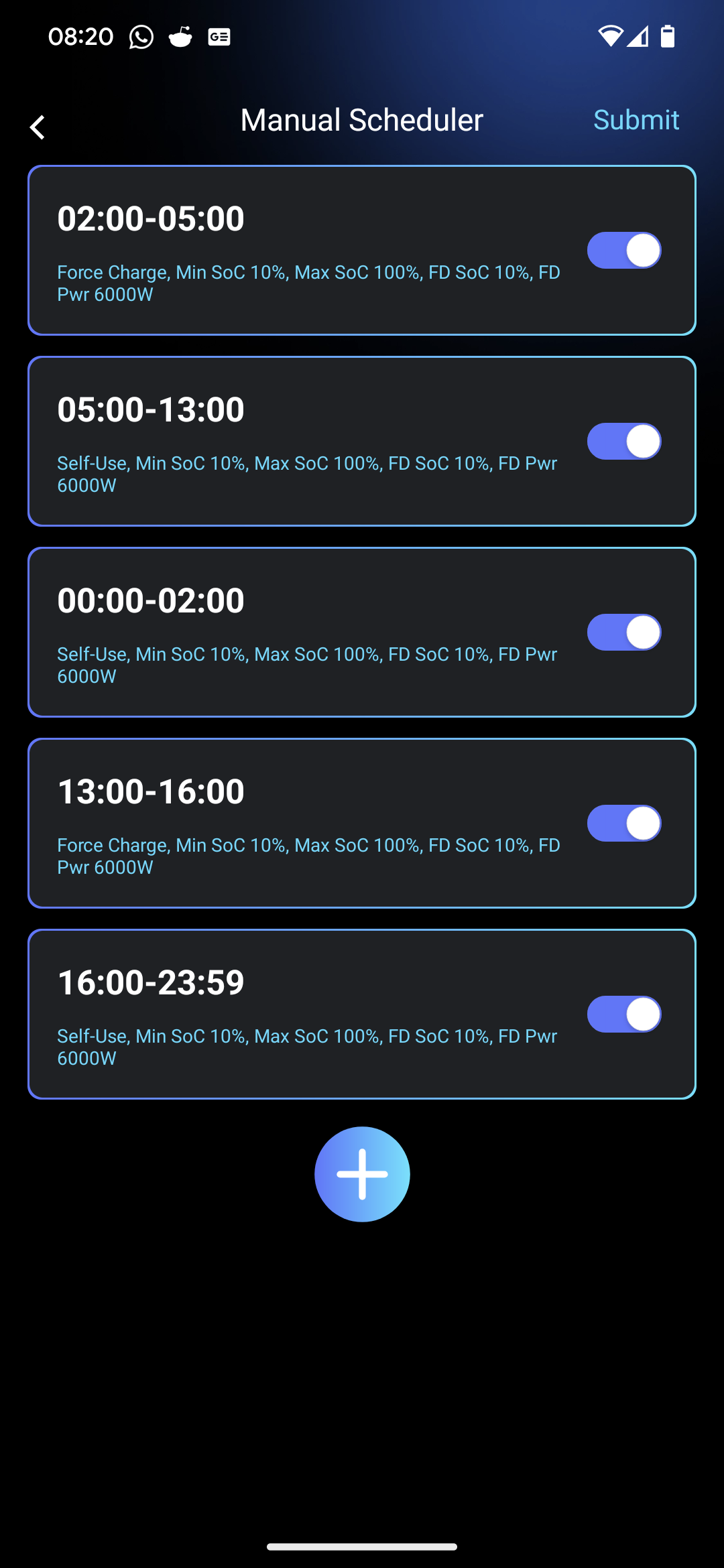The height and width of the screenshot is (1568, 724).
Task: Toggle off the 00:00-02:00 schedule
Action: (x=624, y=633)
